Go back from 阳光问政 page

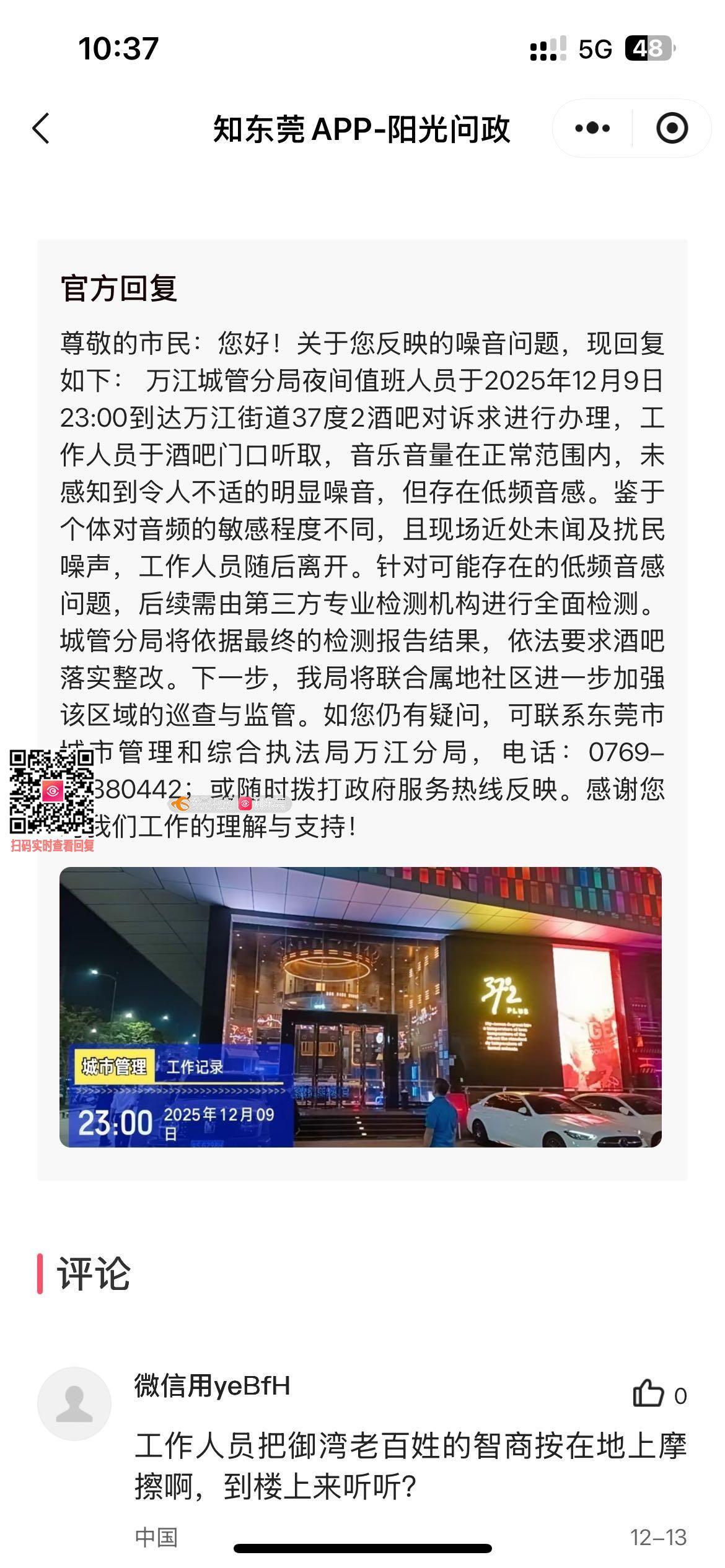tap(41, 129)
